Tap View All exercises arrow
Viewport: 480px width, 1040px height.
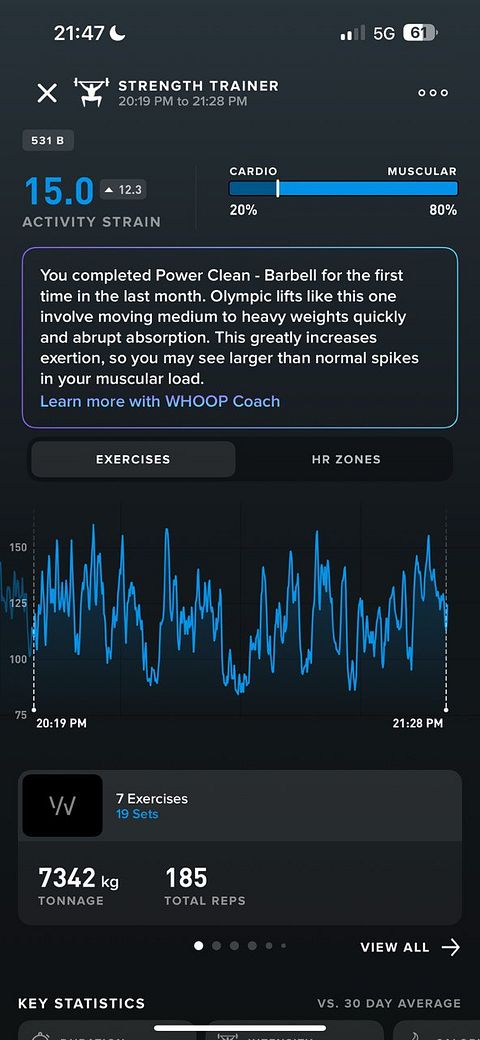(x=410, y=947)
